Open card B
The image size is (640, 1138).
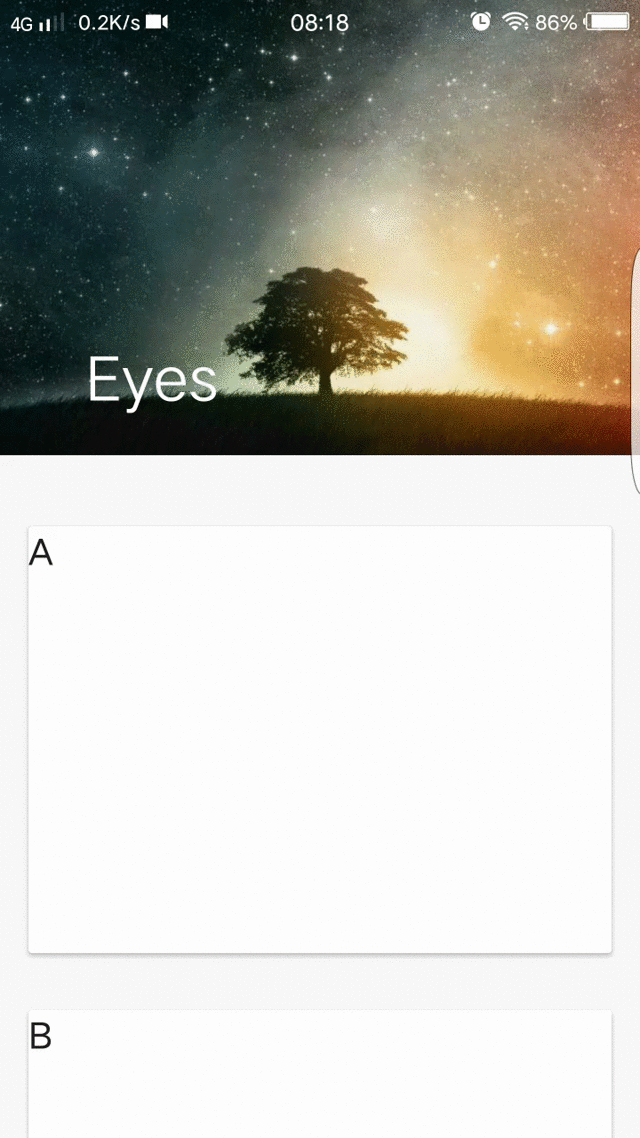click(319, 1075)
